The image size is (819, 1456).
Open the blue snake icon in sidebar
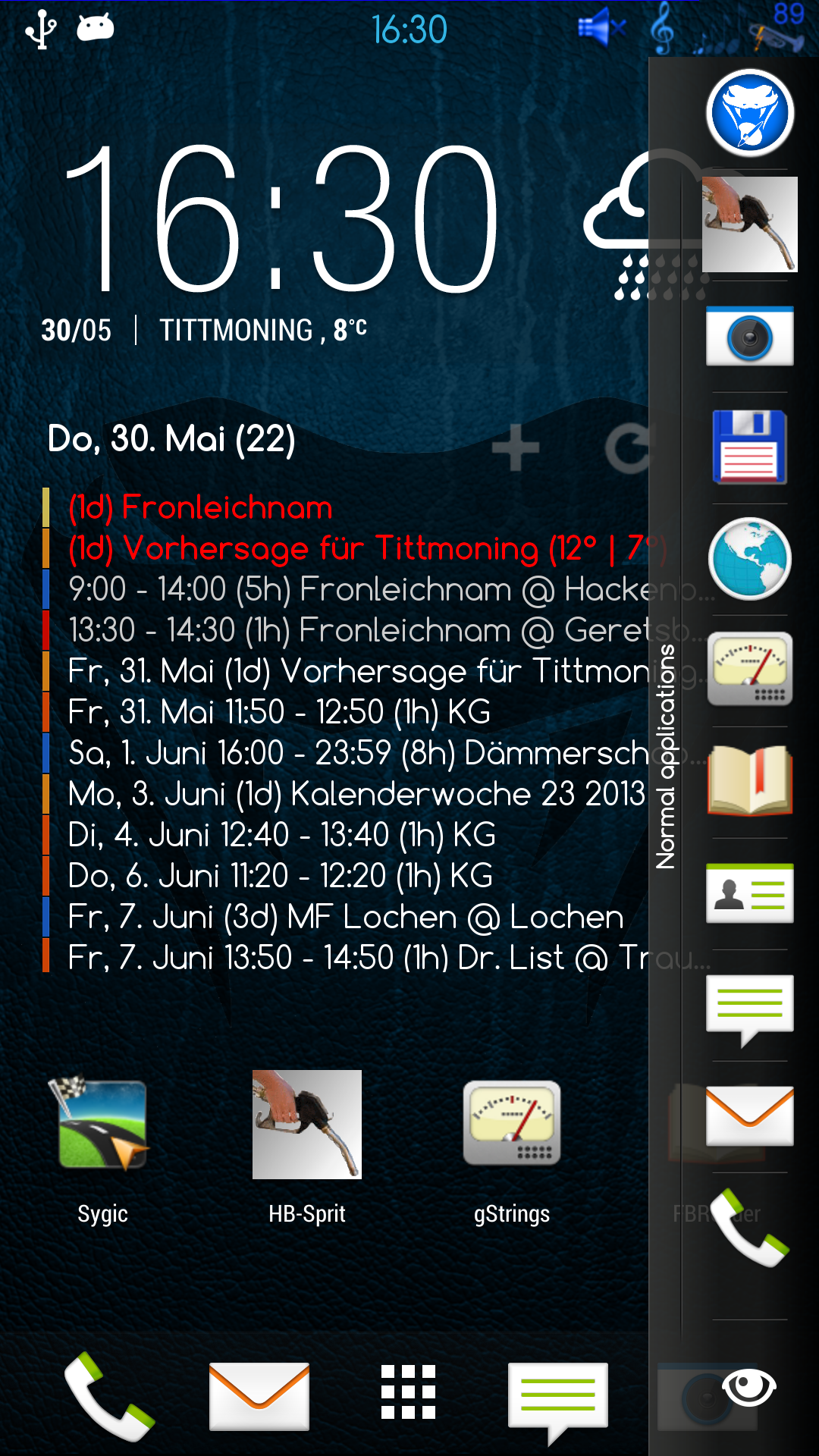click(x=750, y=113)
